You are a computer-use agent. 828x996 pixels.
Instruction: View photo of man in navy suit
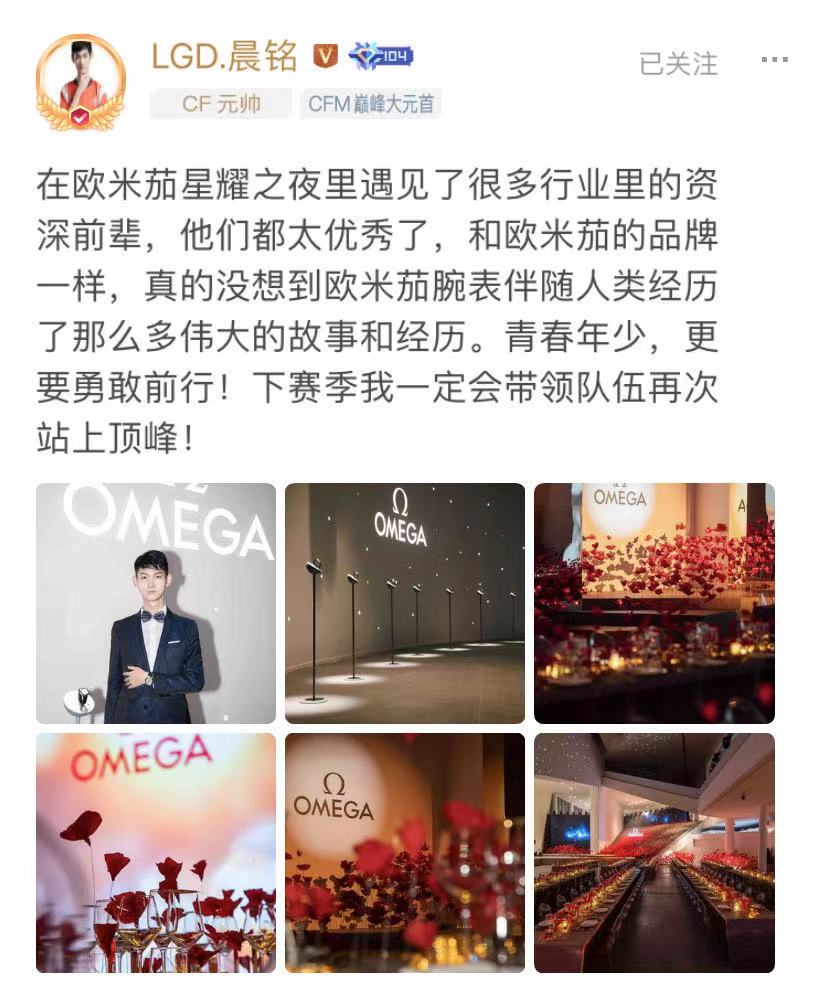[x=156, y=603]
